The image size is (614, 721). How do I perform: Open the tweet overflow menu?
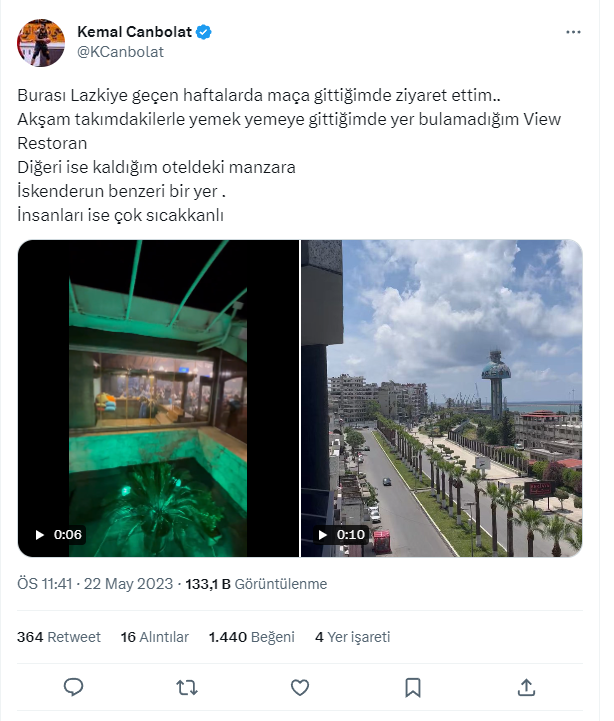(x=573, y=32)
